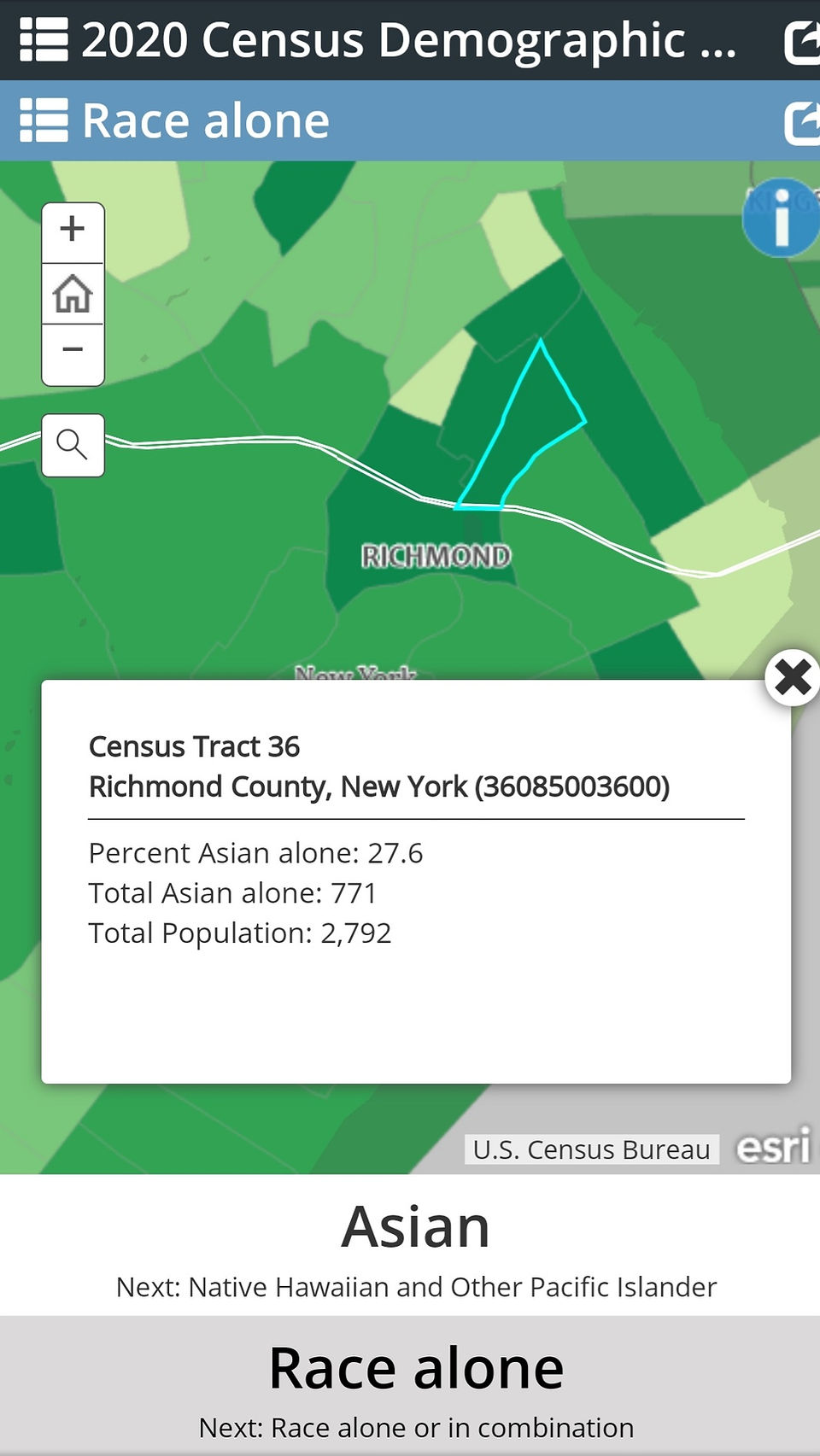Open the map search tool

tap(73, 445)
